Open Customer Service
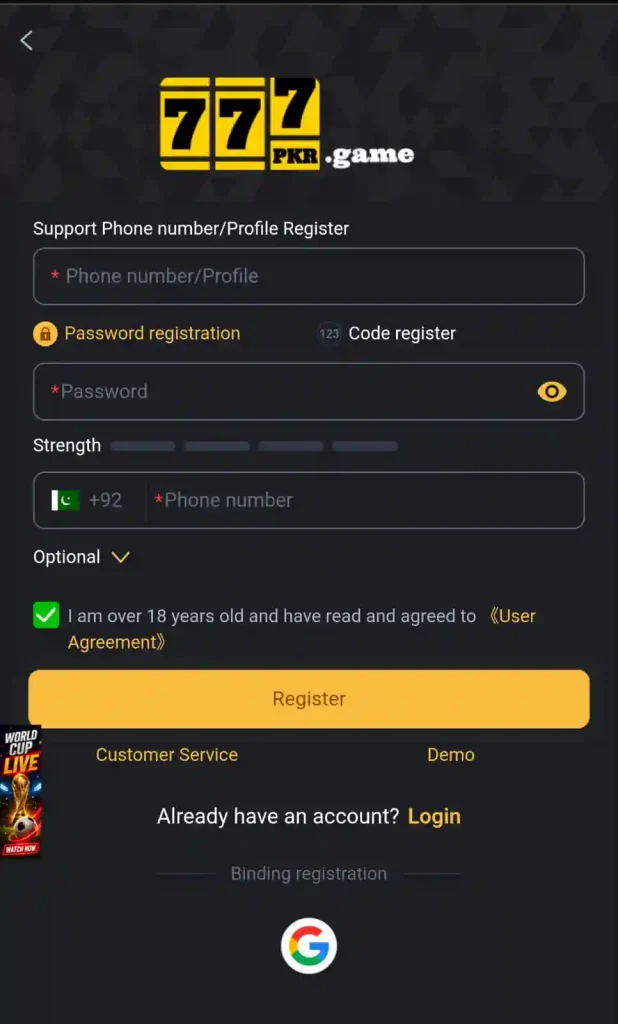The height and width of the screenshot is (1024, 618). point(167,755)
